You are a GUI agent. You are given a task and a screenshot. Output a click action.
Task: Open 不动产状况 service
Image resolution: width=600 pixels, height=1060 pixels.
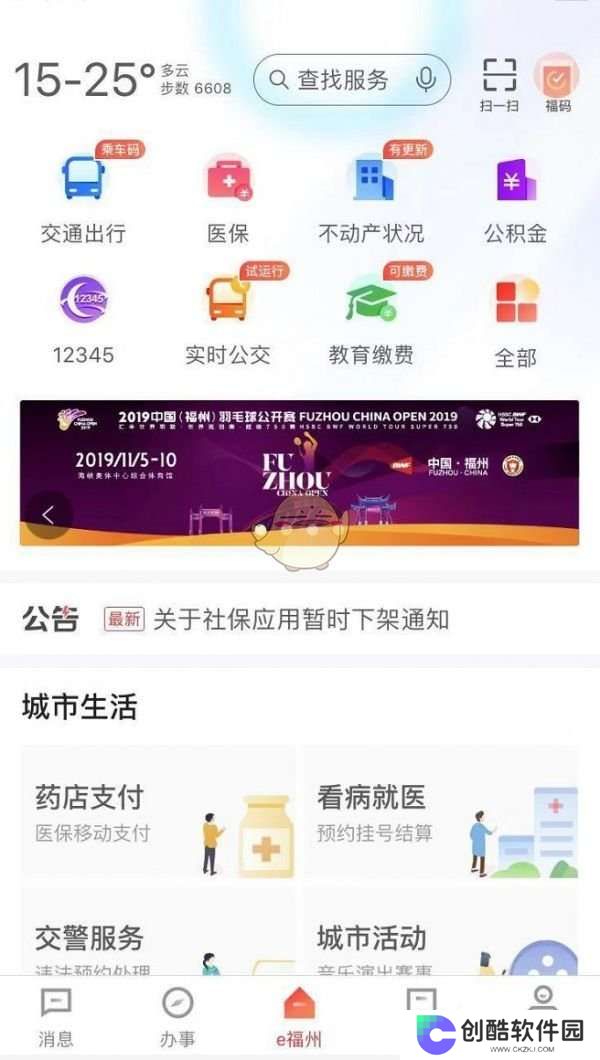pos(371,197)
